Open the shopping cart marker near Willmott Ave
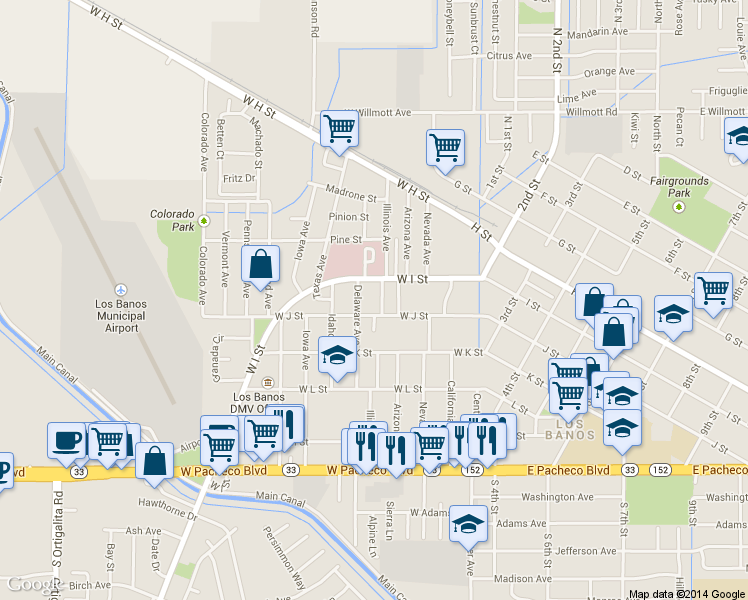The width and height of the screenshot is (748, 600). click(x=340, y=129)
